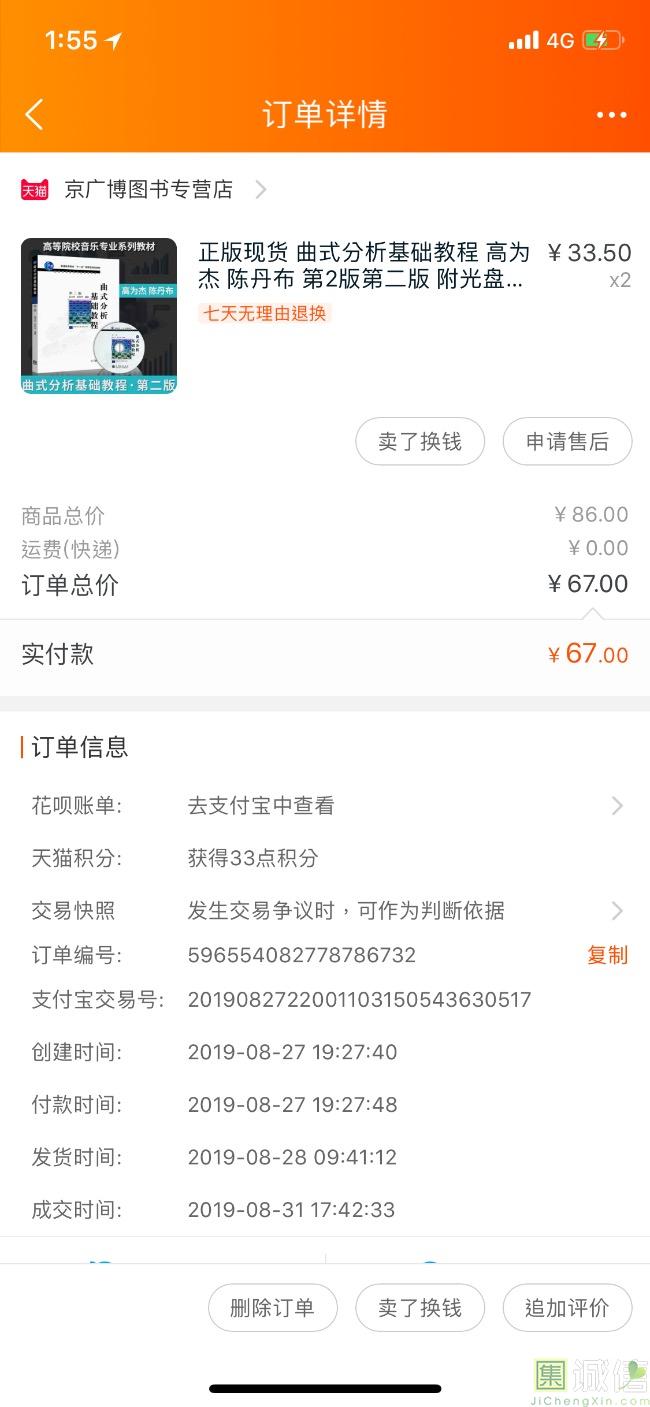This screenshot has width=650, height=1407.
Task: Open the 京广博图书专营店 store page
Action: coord(148,189)
